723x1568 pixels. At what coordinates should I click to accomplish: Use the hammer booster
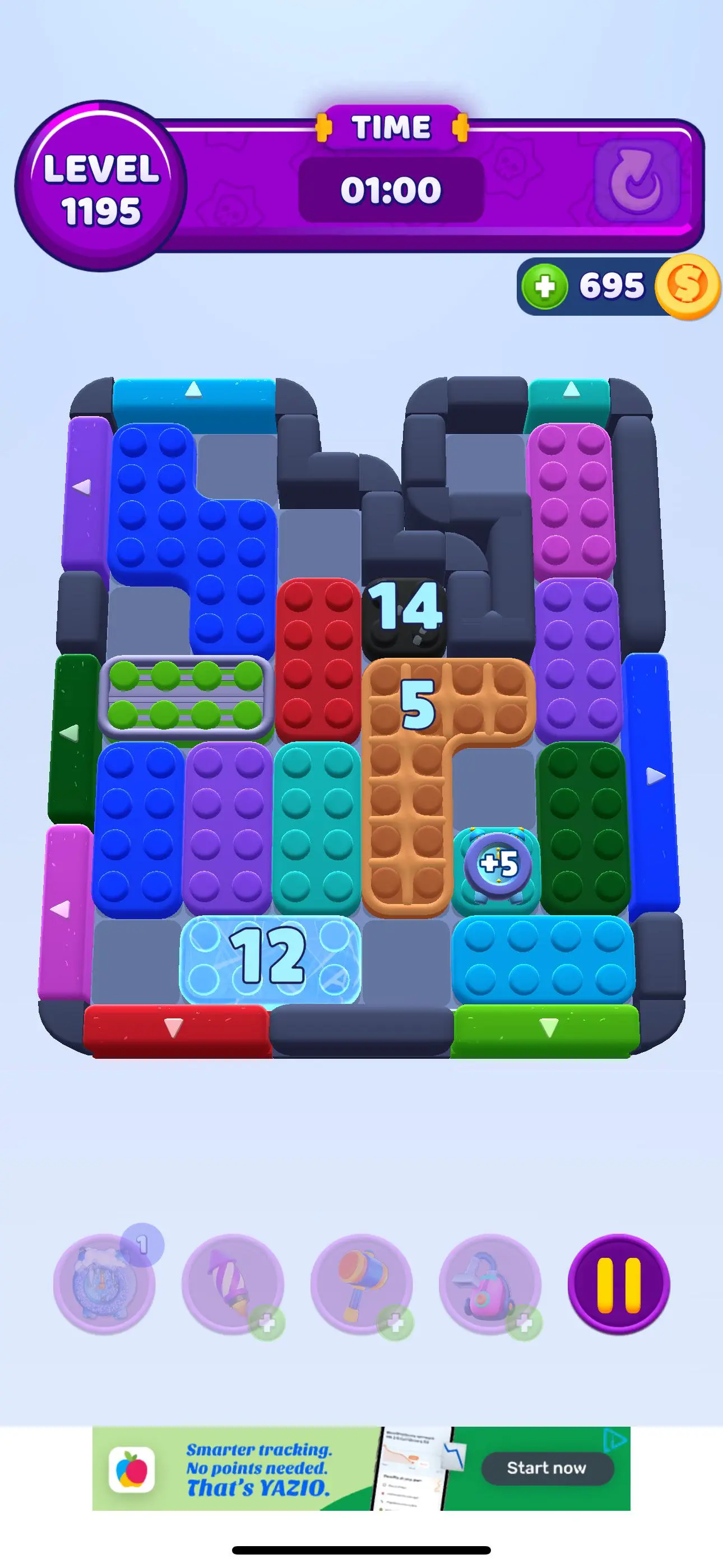click(361, 1284)
